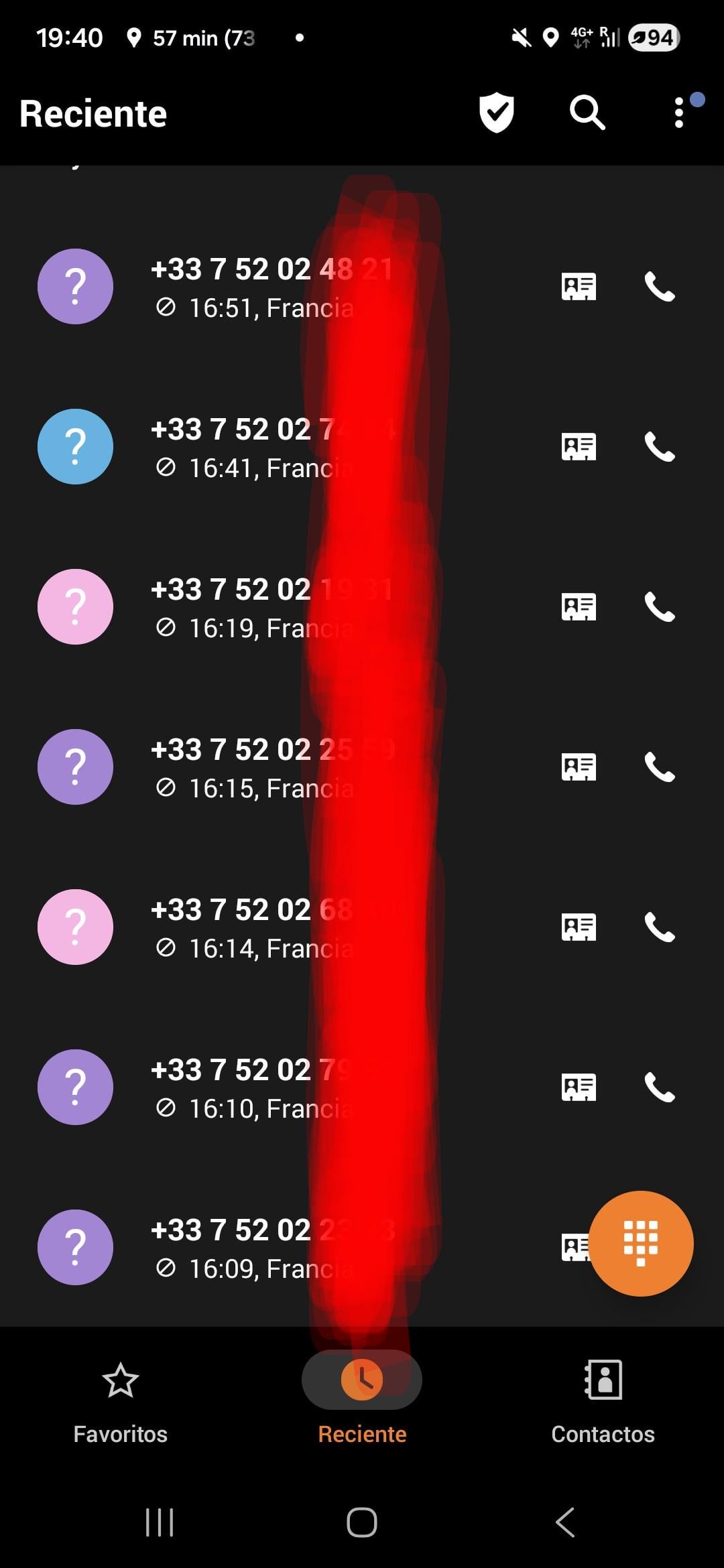Go back with the system back button
The width and height of the screenshot is (724, 1568).
(x=565, y=1522)
